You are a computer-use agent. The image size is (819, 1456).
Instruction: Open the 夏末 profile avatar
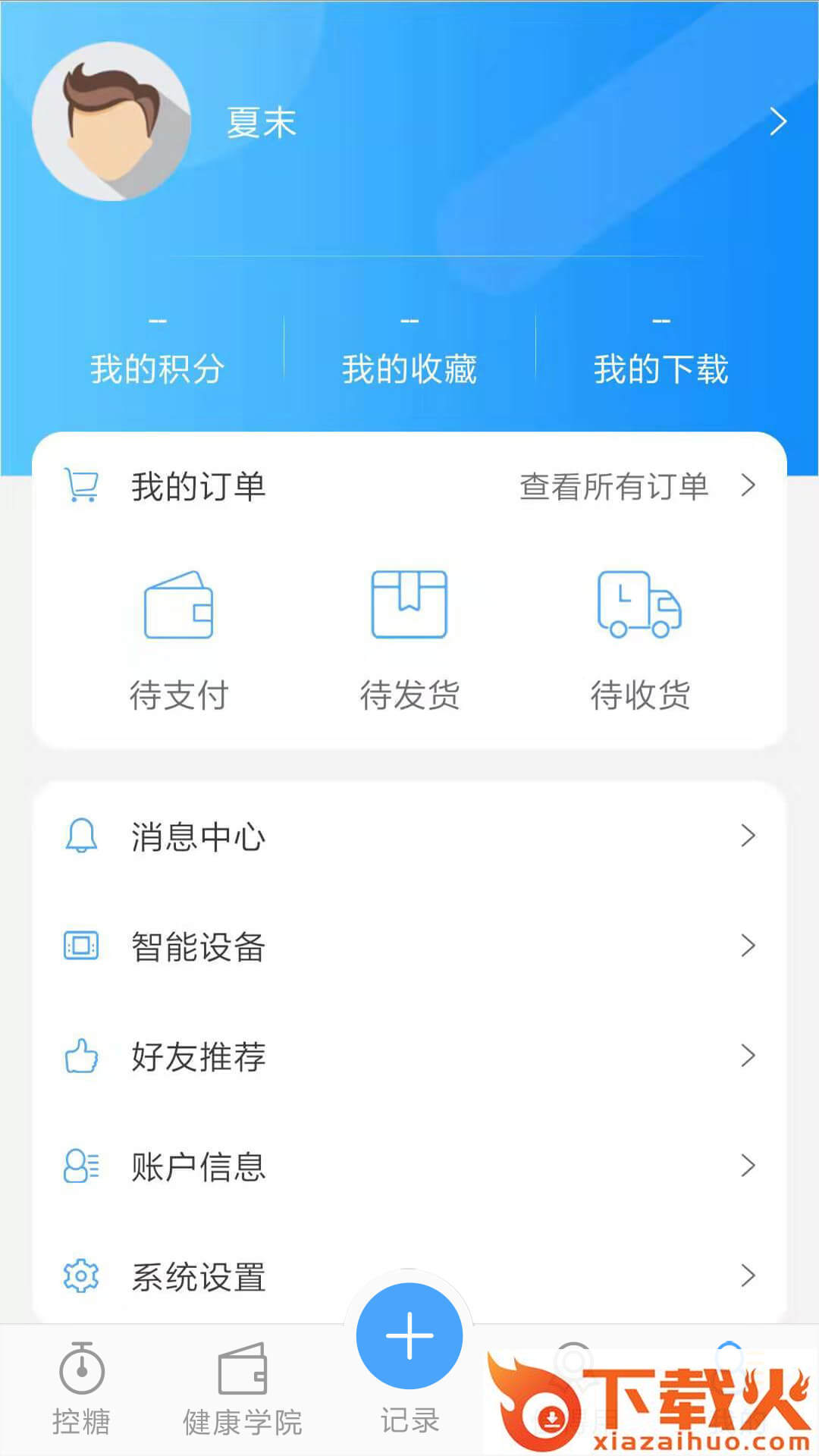pyautogui.click(x=111, y=121)
